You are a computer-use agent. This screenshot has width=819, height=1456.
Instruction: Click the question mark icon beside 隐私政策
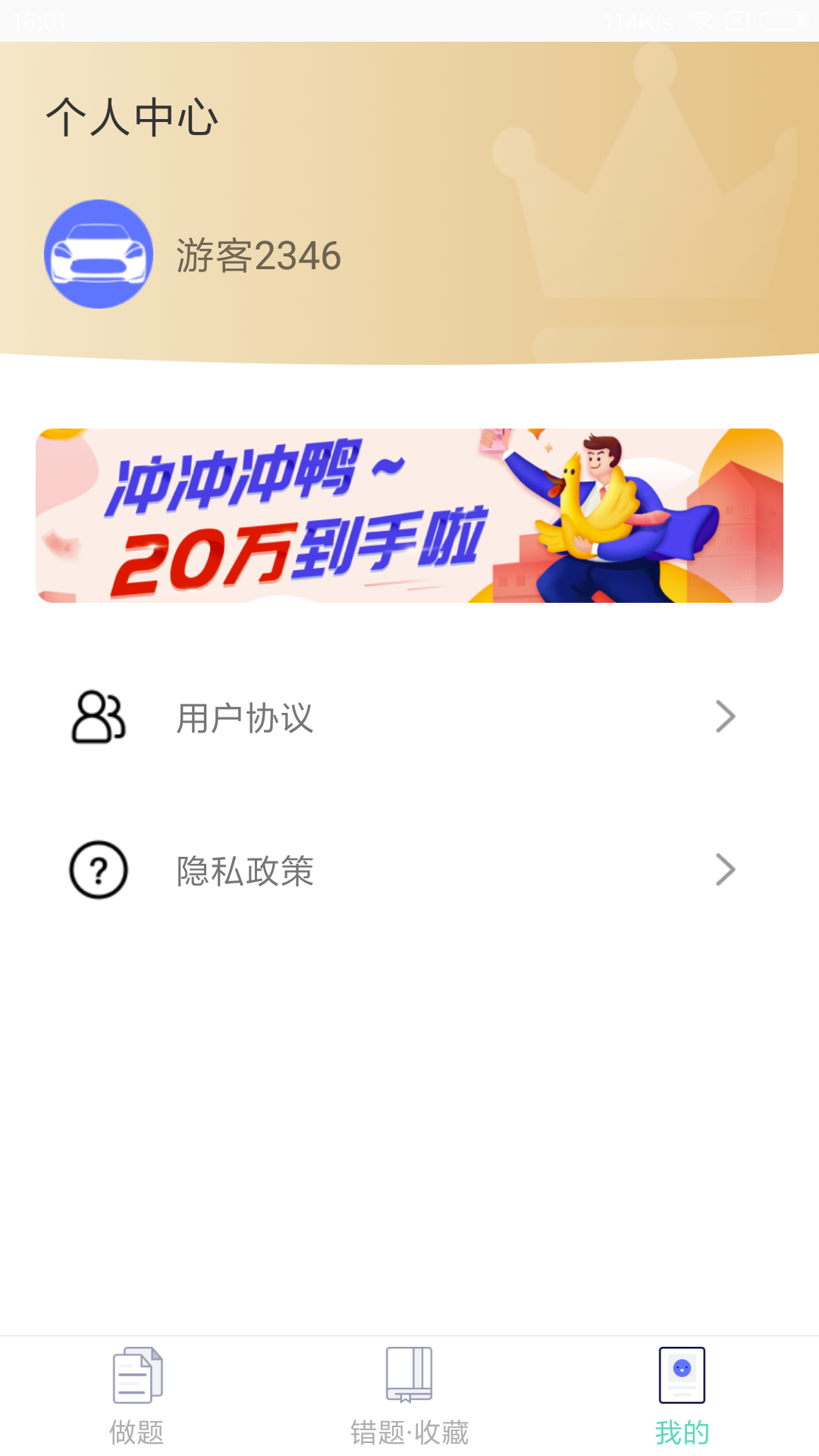(97, 870)
